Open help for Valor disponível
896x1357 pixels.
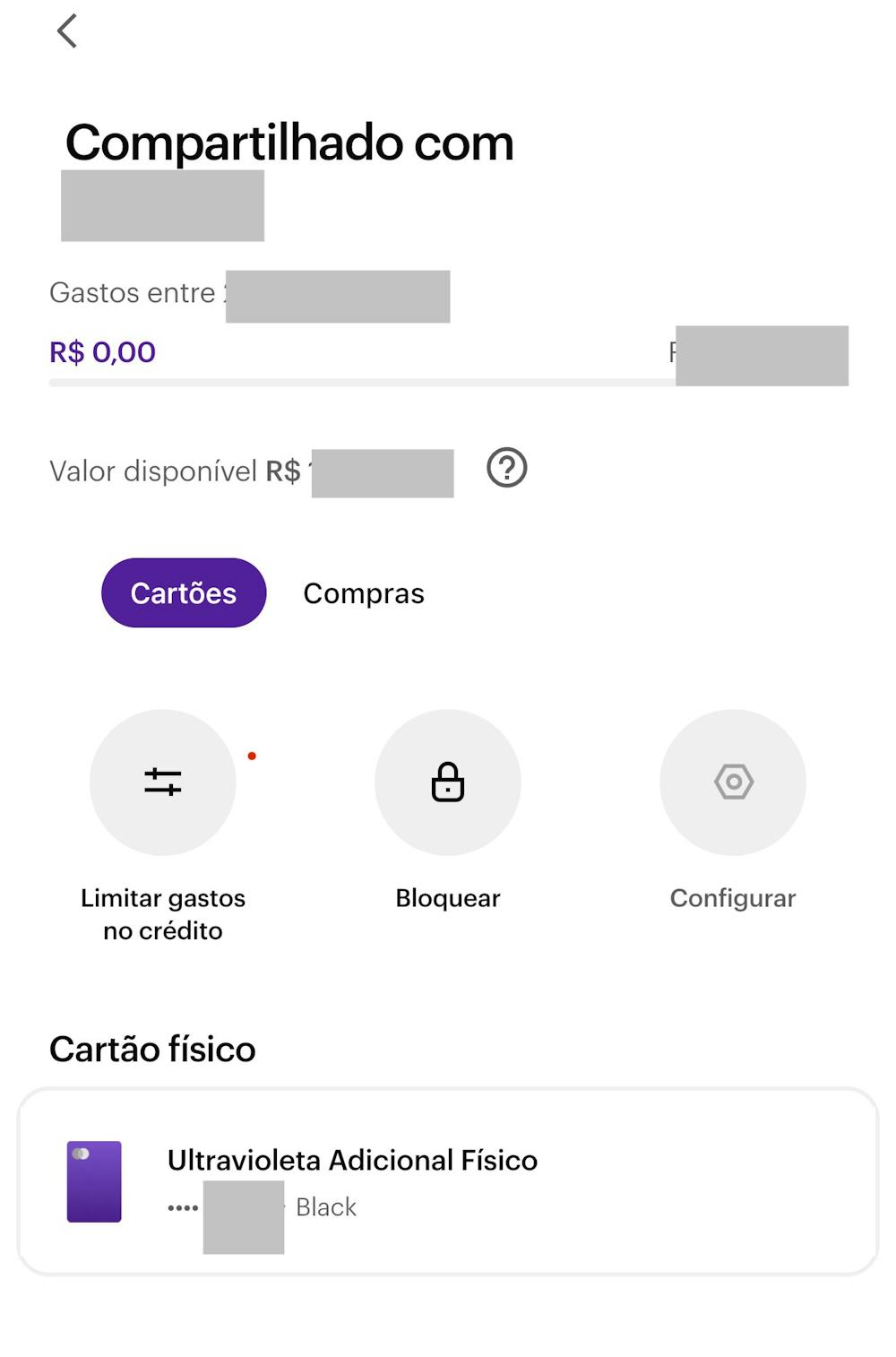506,468
